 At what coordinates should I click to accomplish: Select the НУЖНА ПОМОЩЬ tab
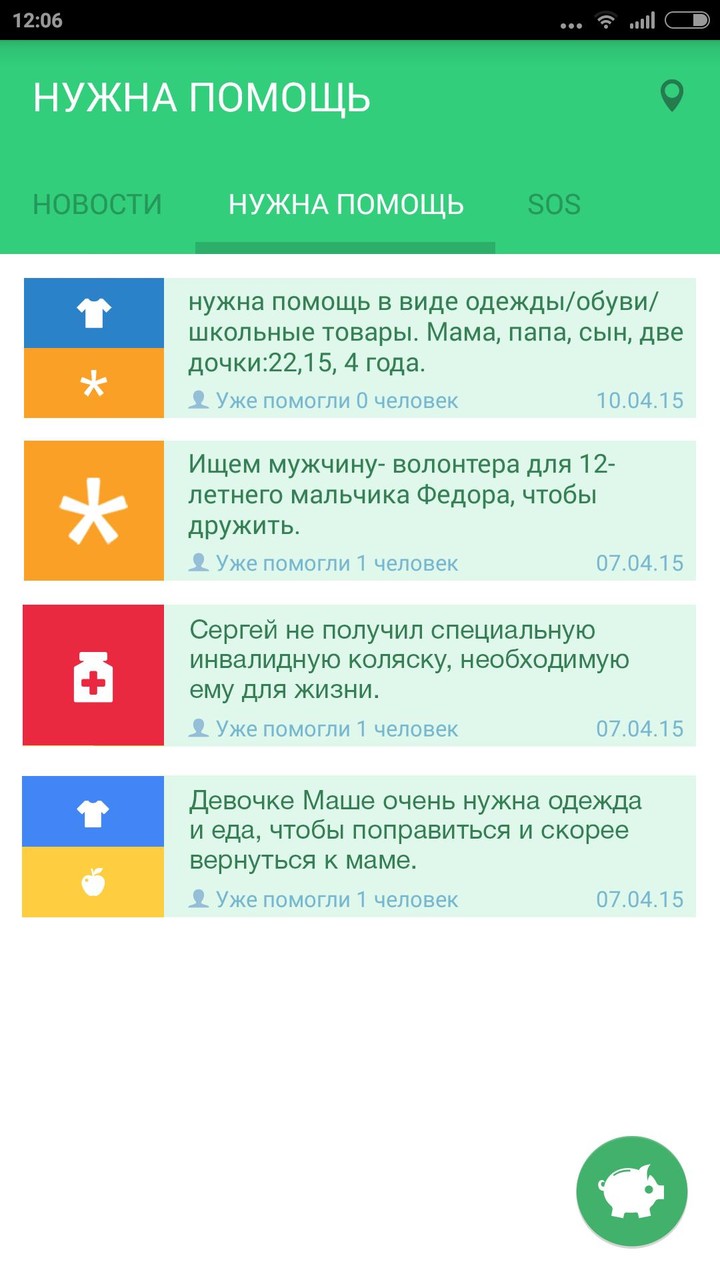click(x=346, y=205)
